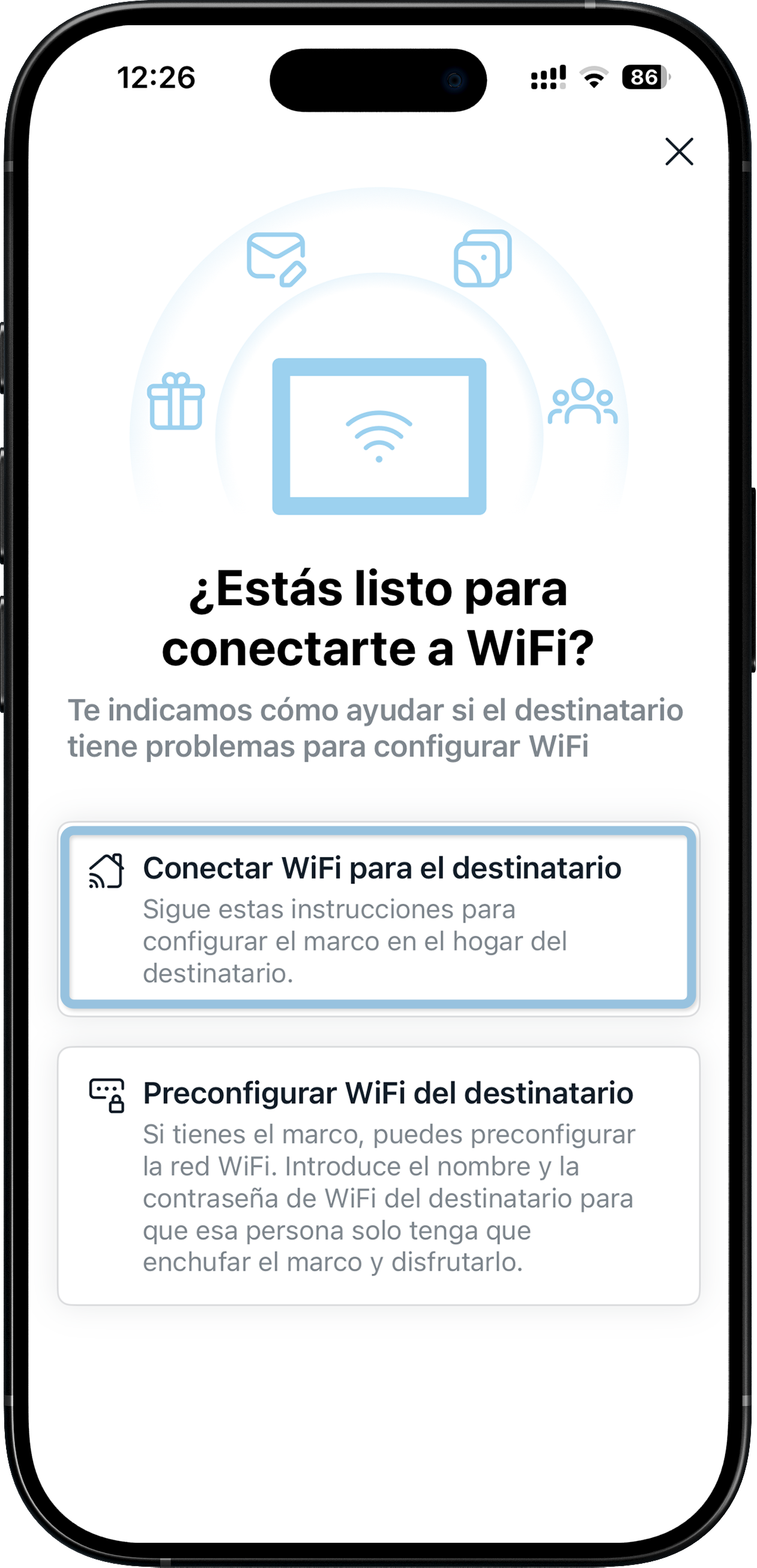Select Conectar WiFi para el destinatario
The width and height of the screenshot is (757, 1568).
378,917
